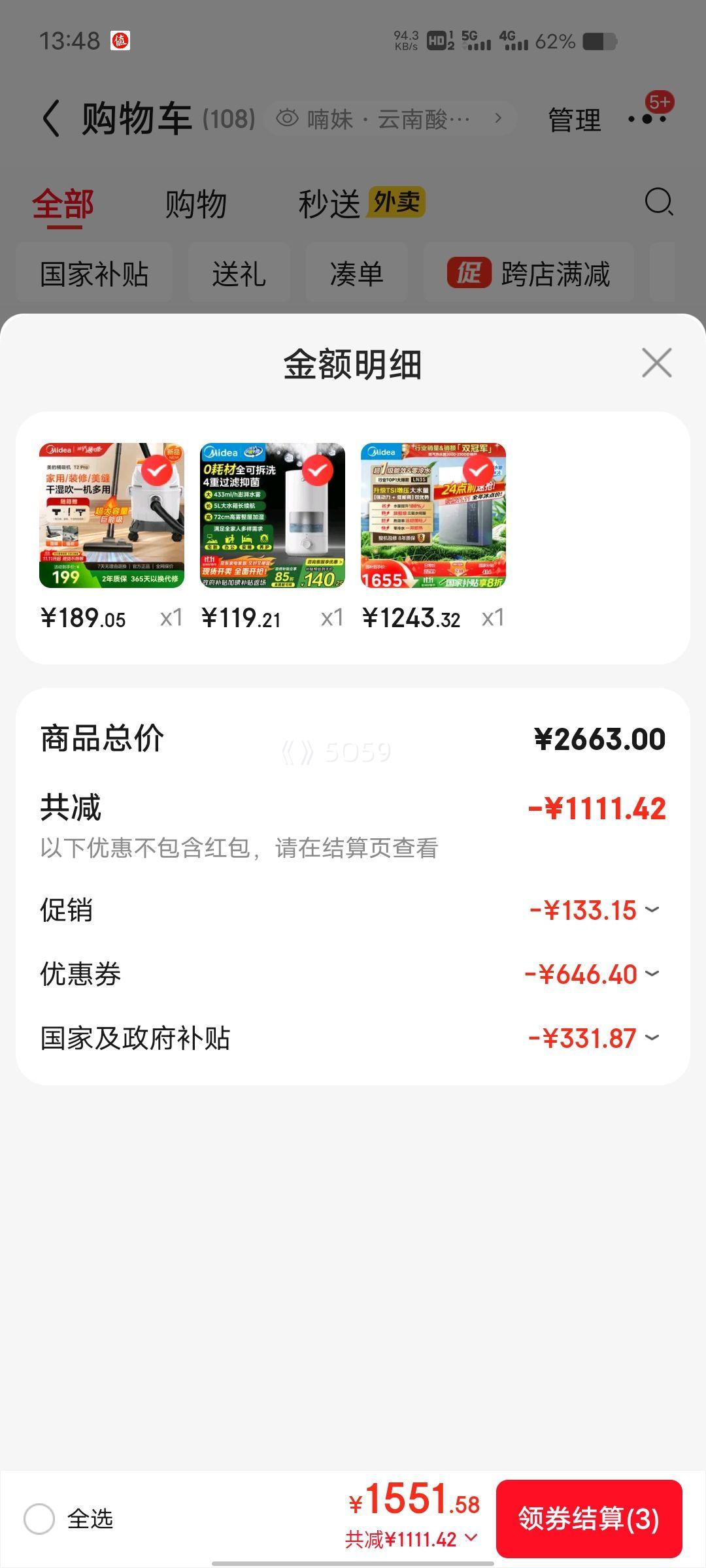Uncheck the Midea vacuum priced ¥189.05
Screen dimensions: 706x1568
point(157,470)
